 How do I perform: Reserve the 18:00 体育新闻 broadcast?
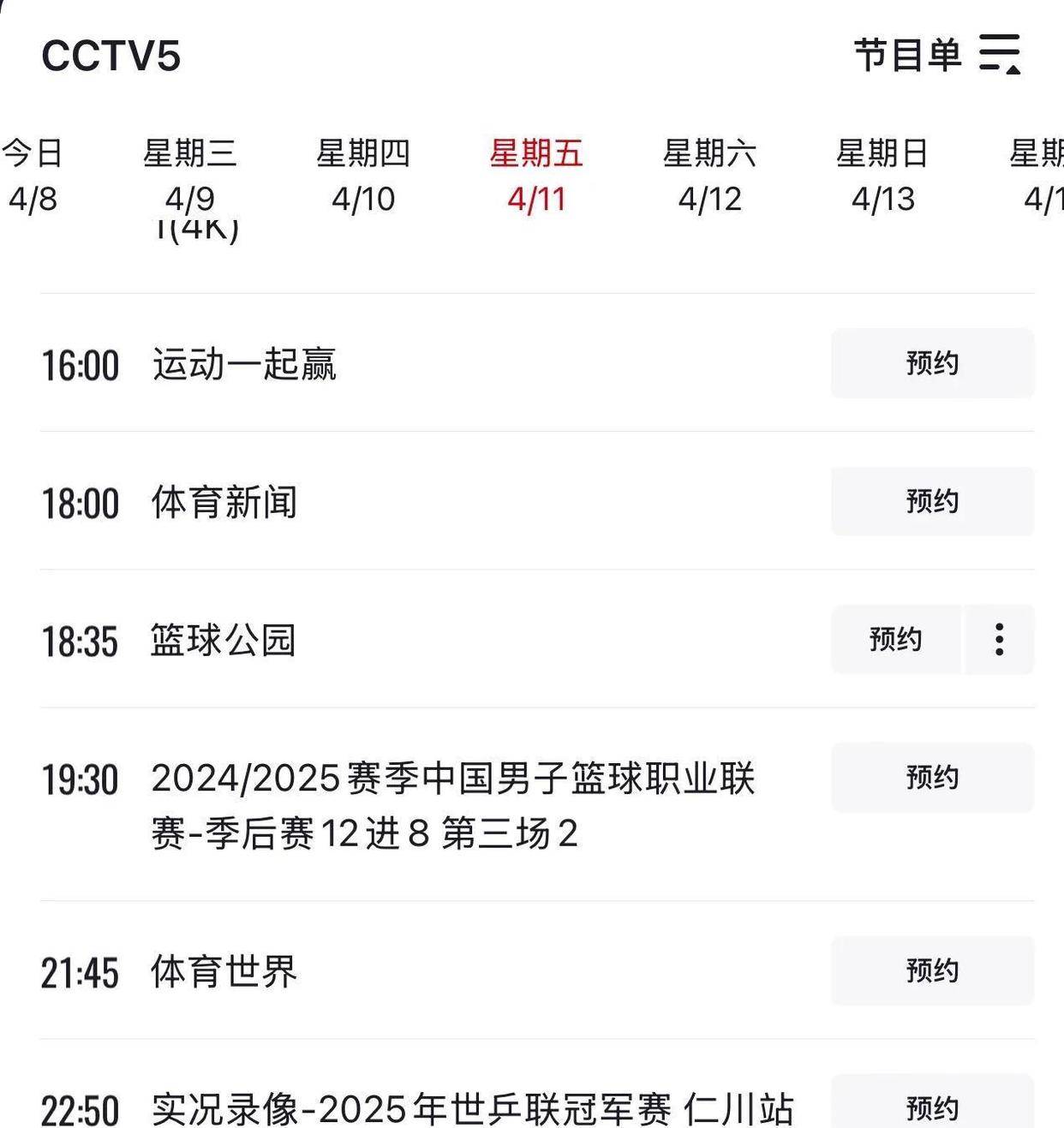tap(932, 502)
